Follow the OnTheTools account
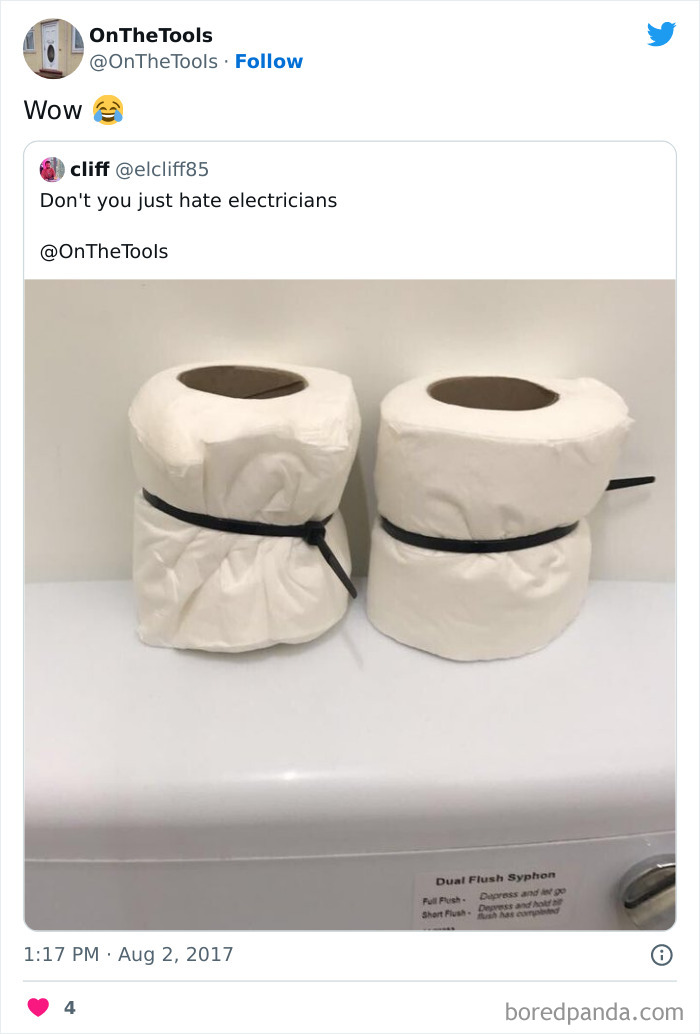 (268, 61)
